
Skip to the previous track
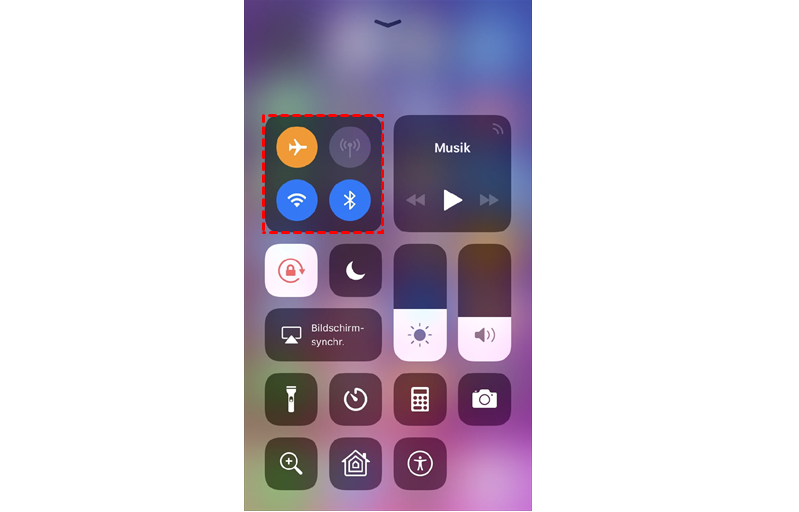[415, 200]
